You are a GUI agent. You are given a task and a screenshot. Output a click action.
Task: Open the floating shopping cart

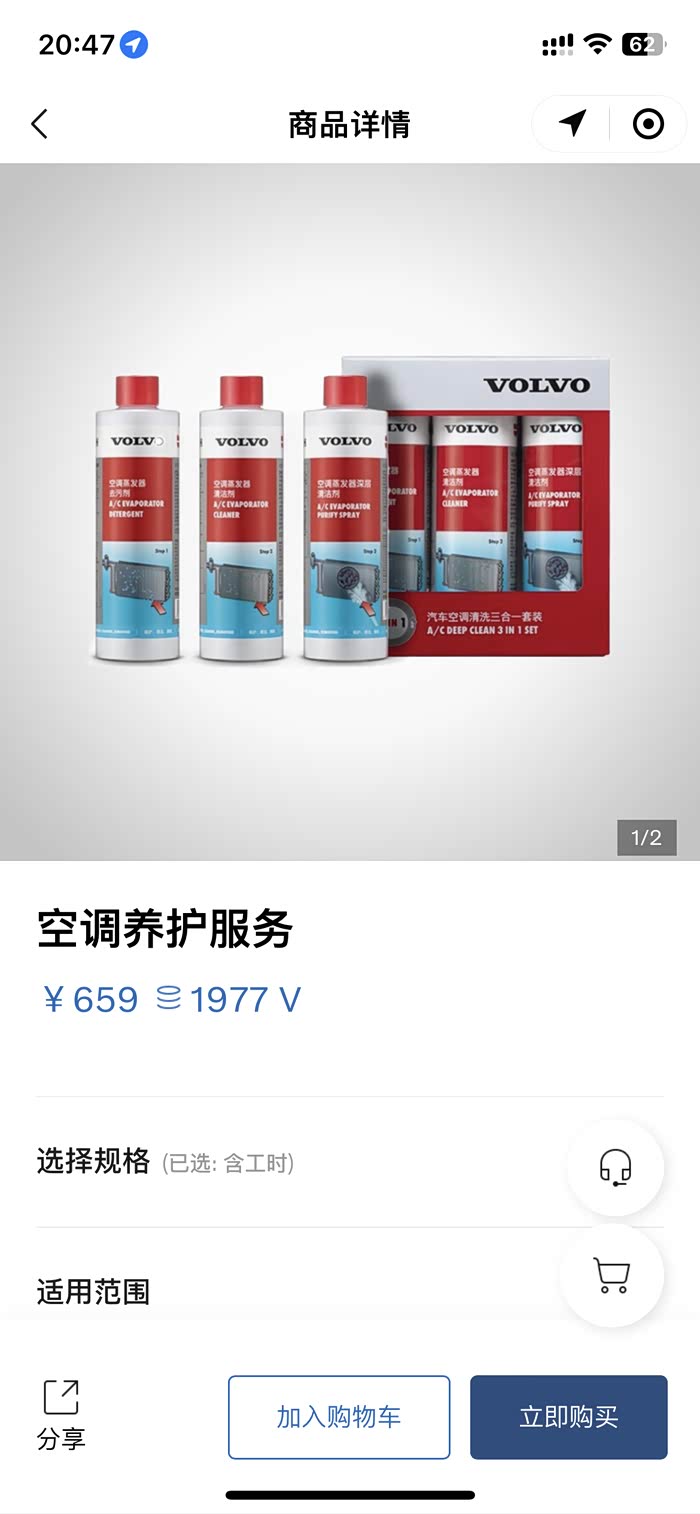tap(611, 1275)
